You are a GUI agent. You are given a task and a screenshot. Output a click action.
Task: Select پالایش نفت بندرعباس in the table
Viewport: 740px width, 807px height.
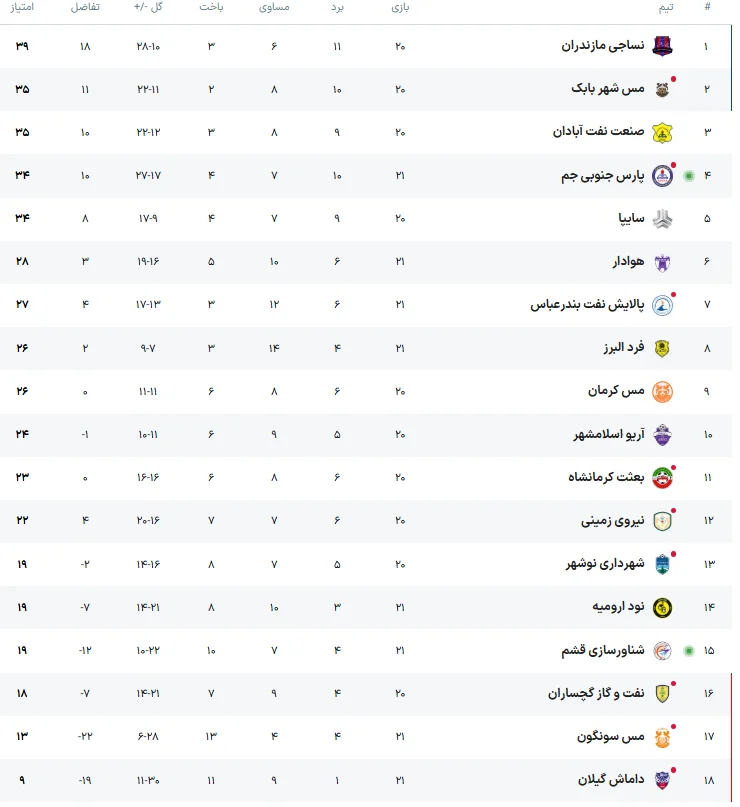click(587, 305)
